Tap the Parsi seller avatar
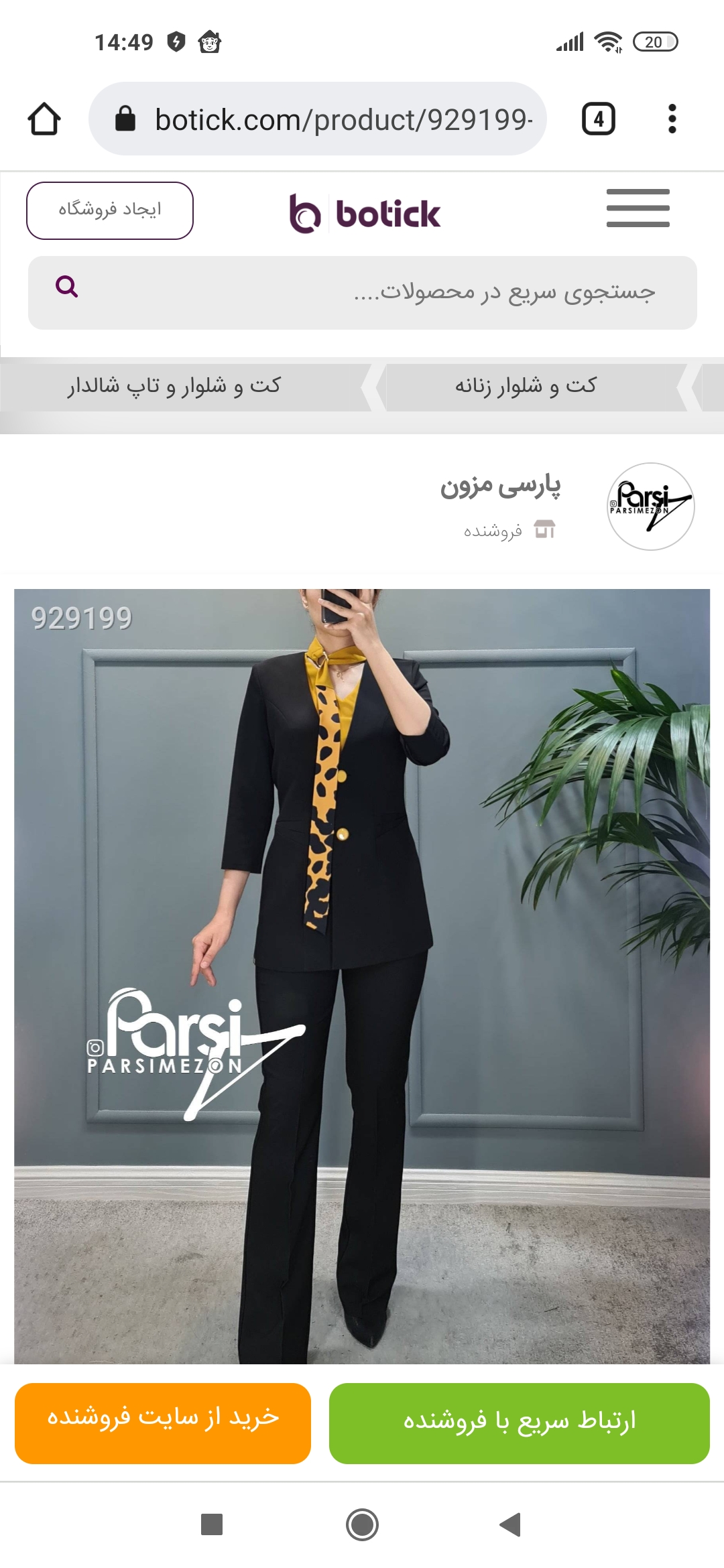 (650, 507)
